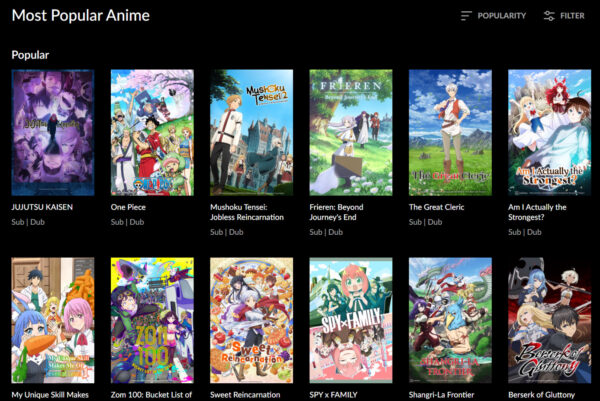Open Am I Actually the Strongest?
This screenshot has height=401, width=600.
point(549,132)
